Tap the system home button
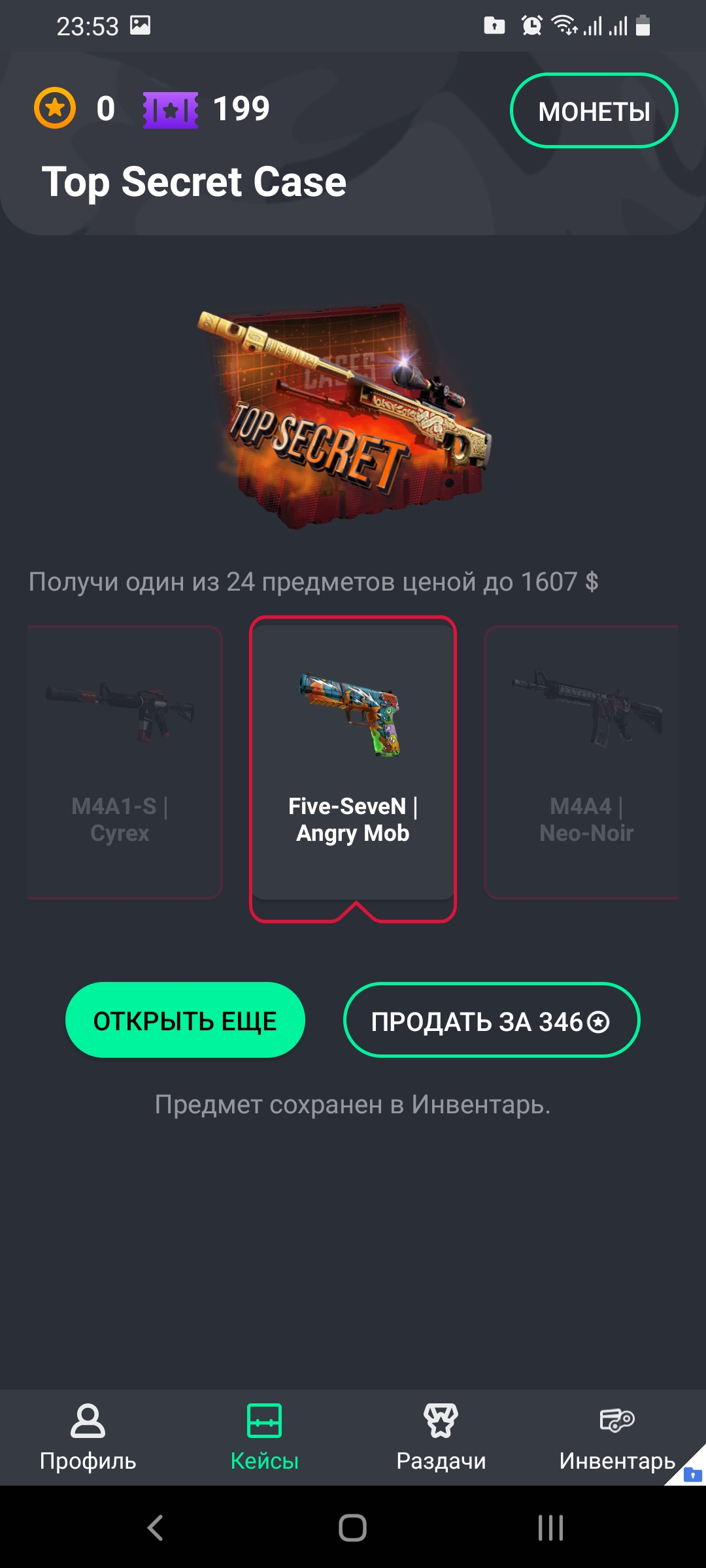The width and height of the screenshot is (706, 1568). pos(353,1527)
